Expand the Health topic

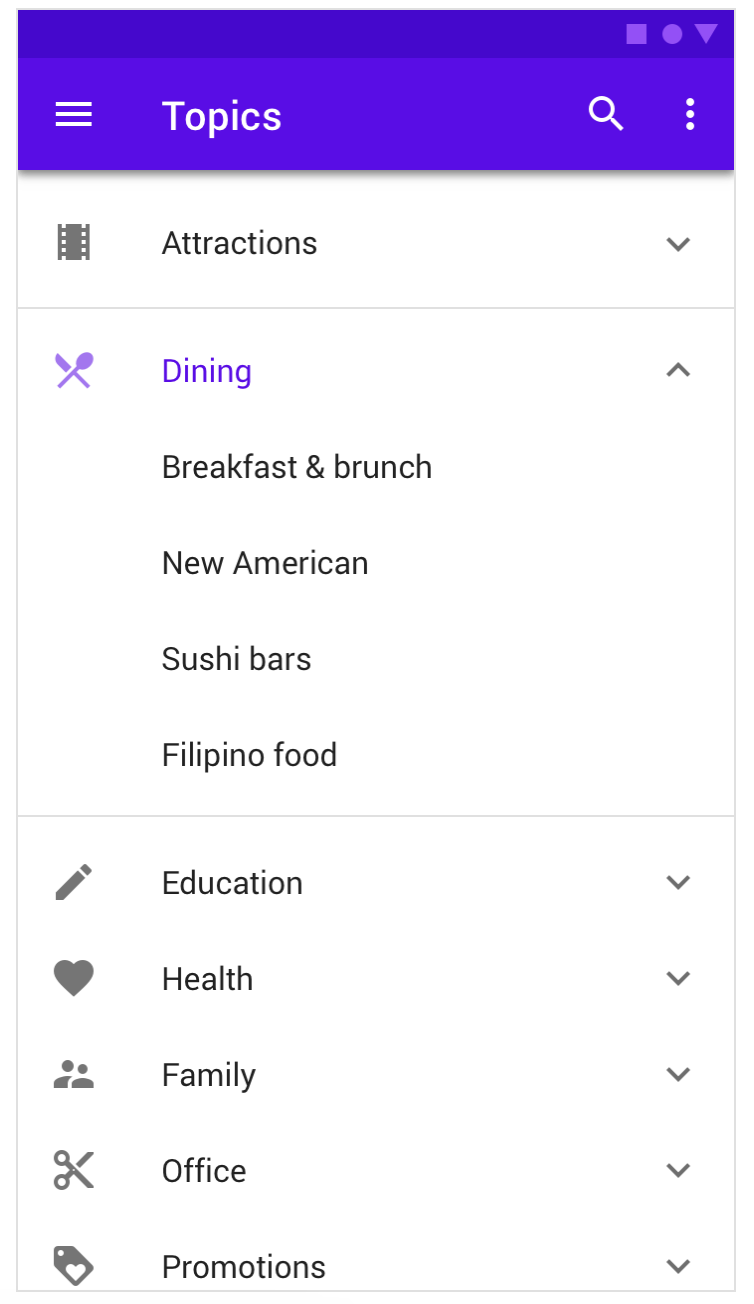tap(678, 978)
